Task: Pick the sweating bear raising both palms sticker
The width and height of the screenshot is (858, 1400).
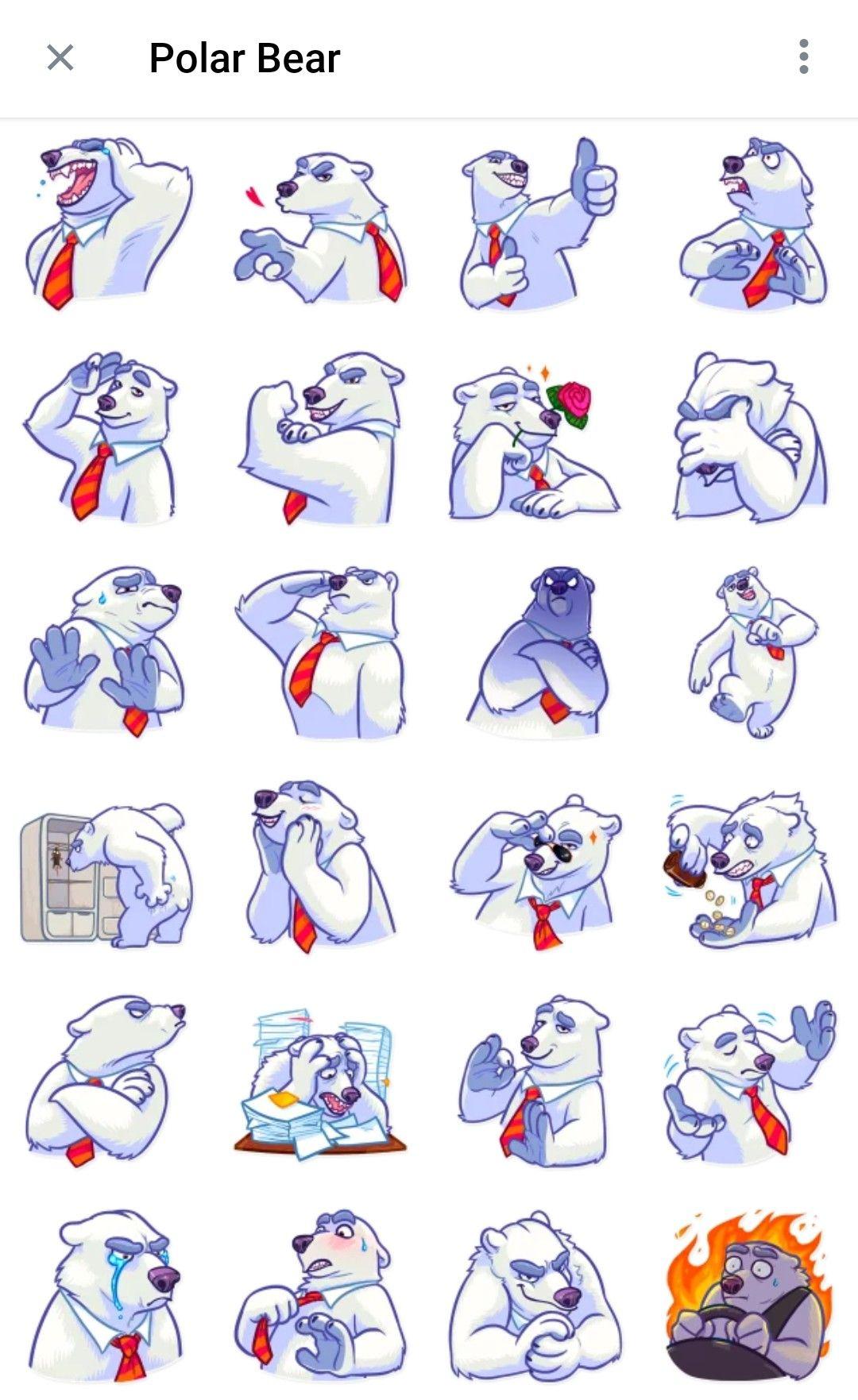Action: pos(106,651)
